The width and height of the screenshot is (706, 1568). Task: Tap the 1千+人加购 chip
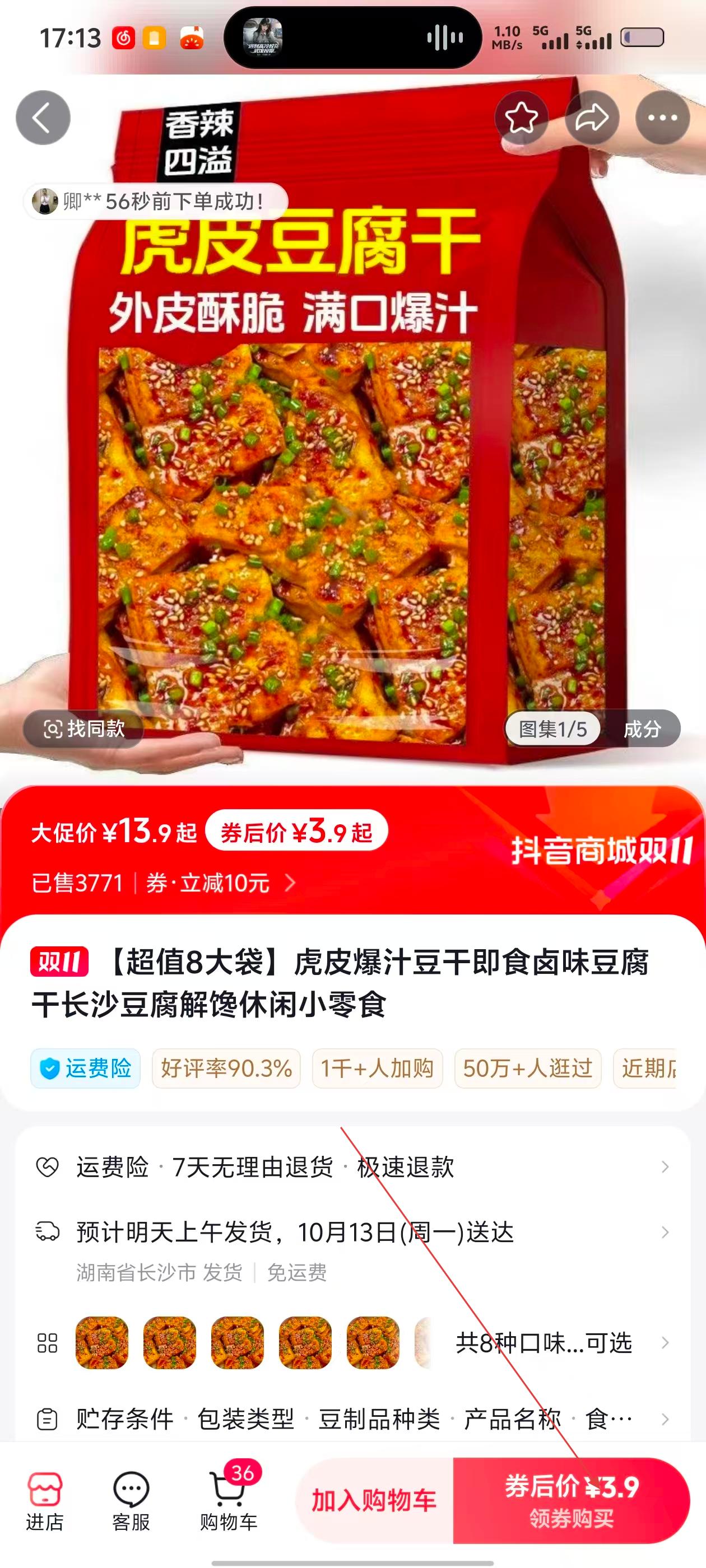[377, 1068]
